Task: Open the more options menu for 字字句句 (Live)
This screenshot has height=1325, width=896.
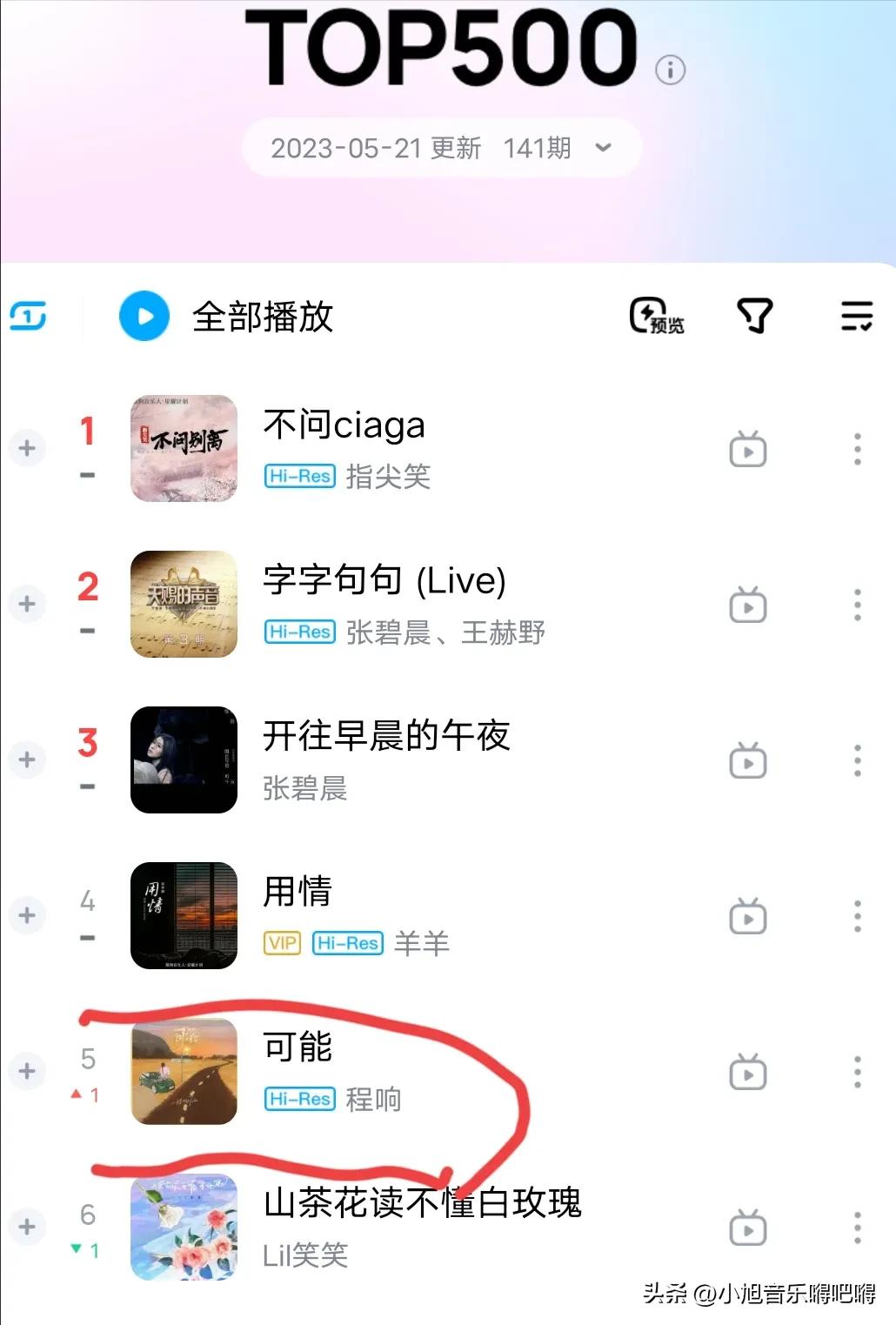Action: [x=856, y=605]
